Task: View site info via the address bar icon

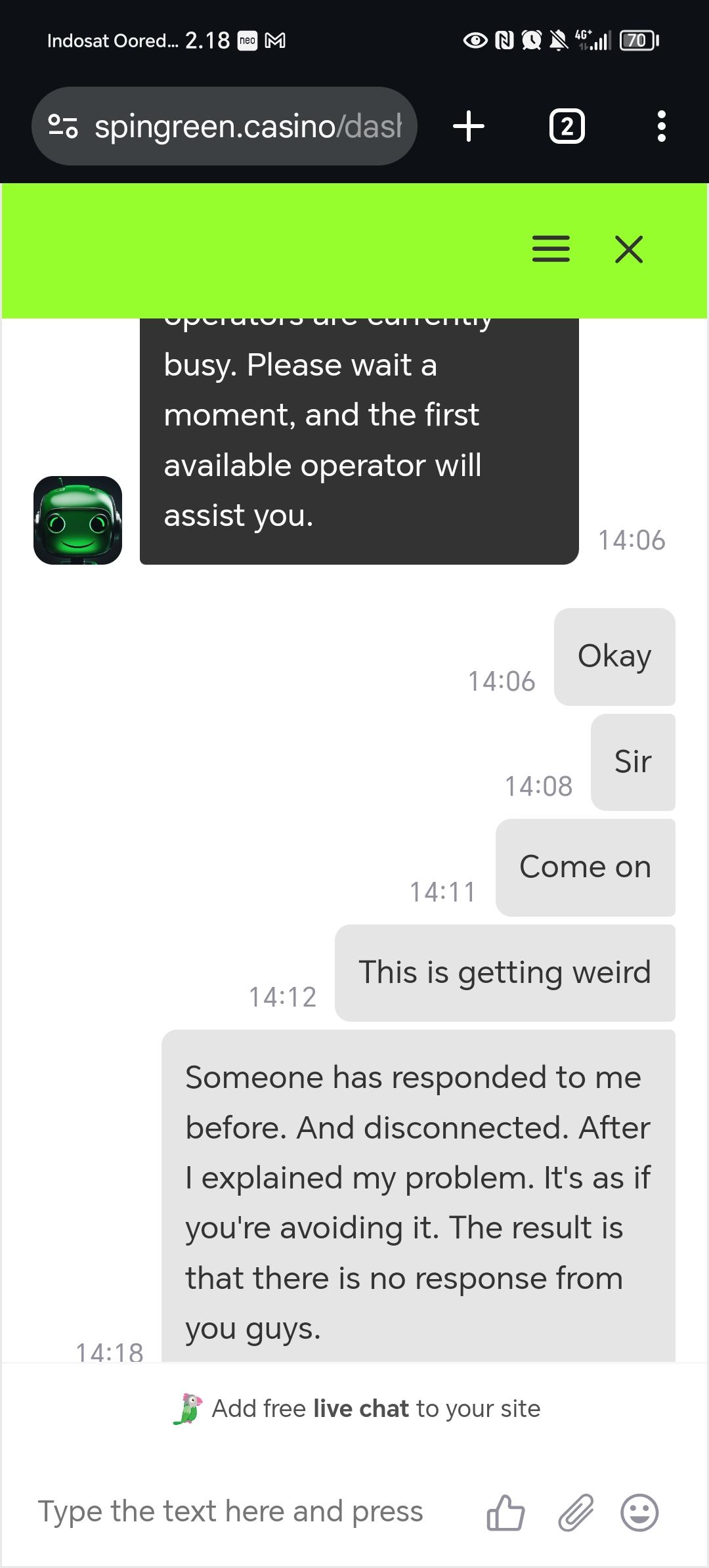Action: tap(63, 126)
